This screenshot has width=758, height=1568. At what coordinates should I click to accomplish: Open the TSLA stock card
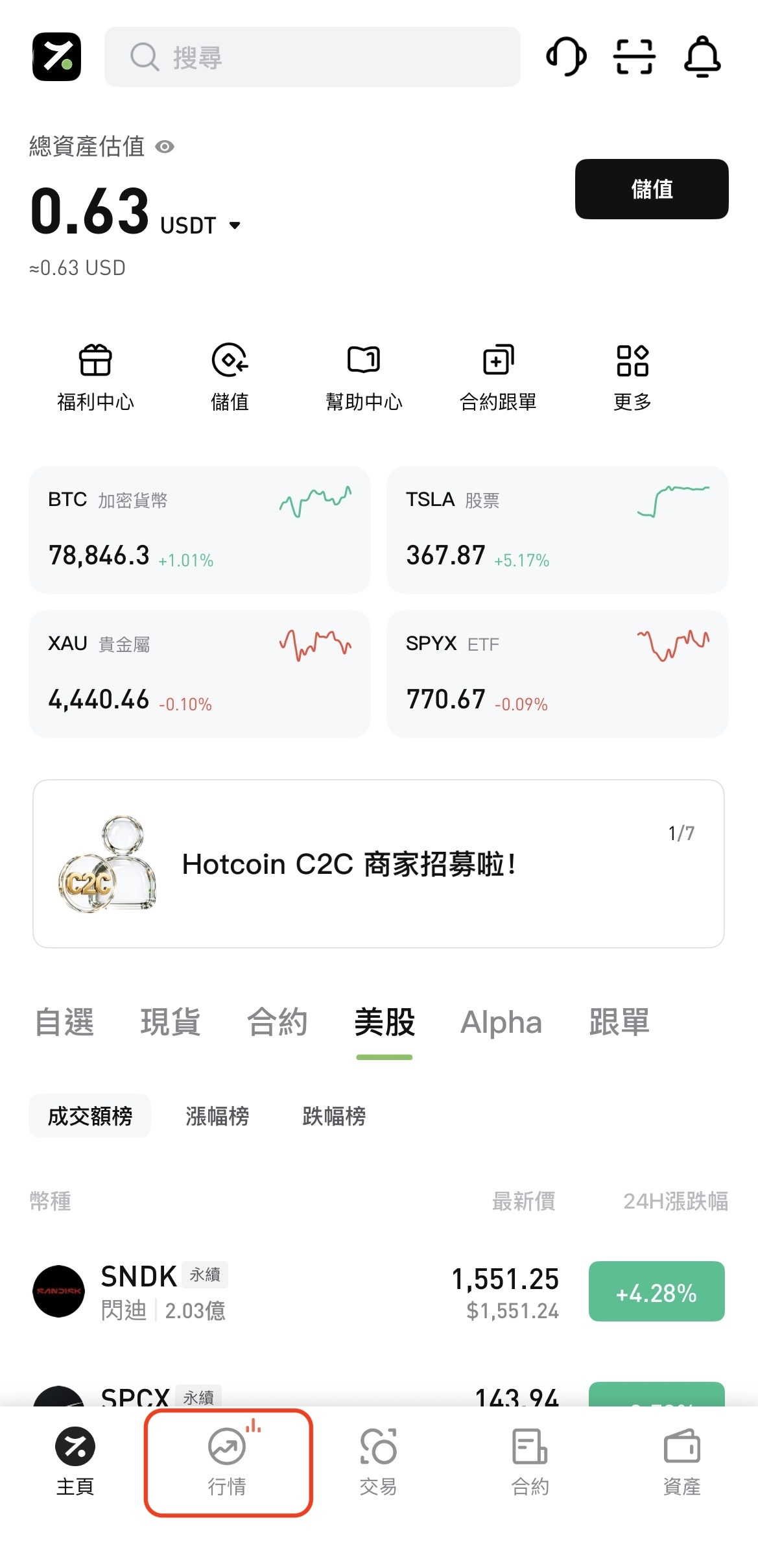[558, 529]
